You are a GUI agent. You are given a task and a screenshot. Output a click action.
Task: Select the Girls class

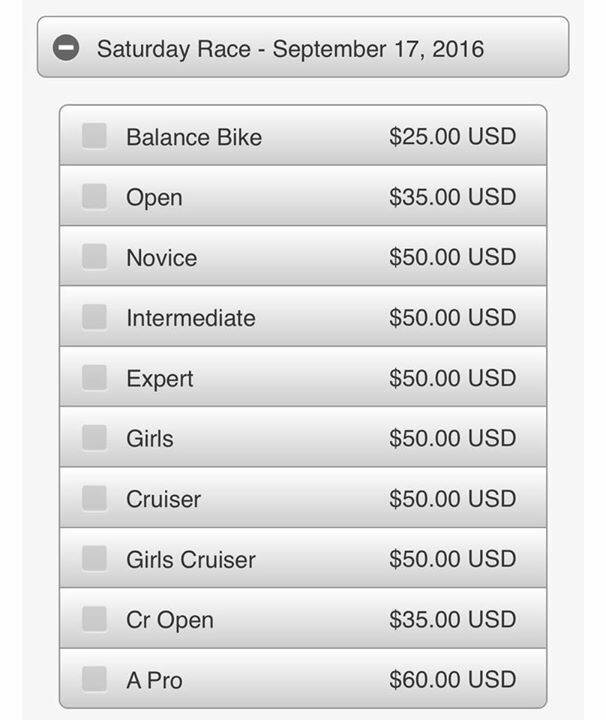tap(94, 438)
